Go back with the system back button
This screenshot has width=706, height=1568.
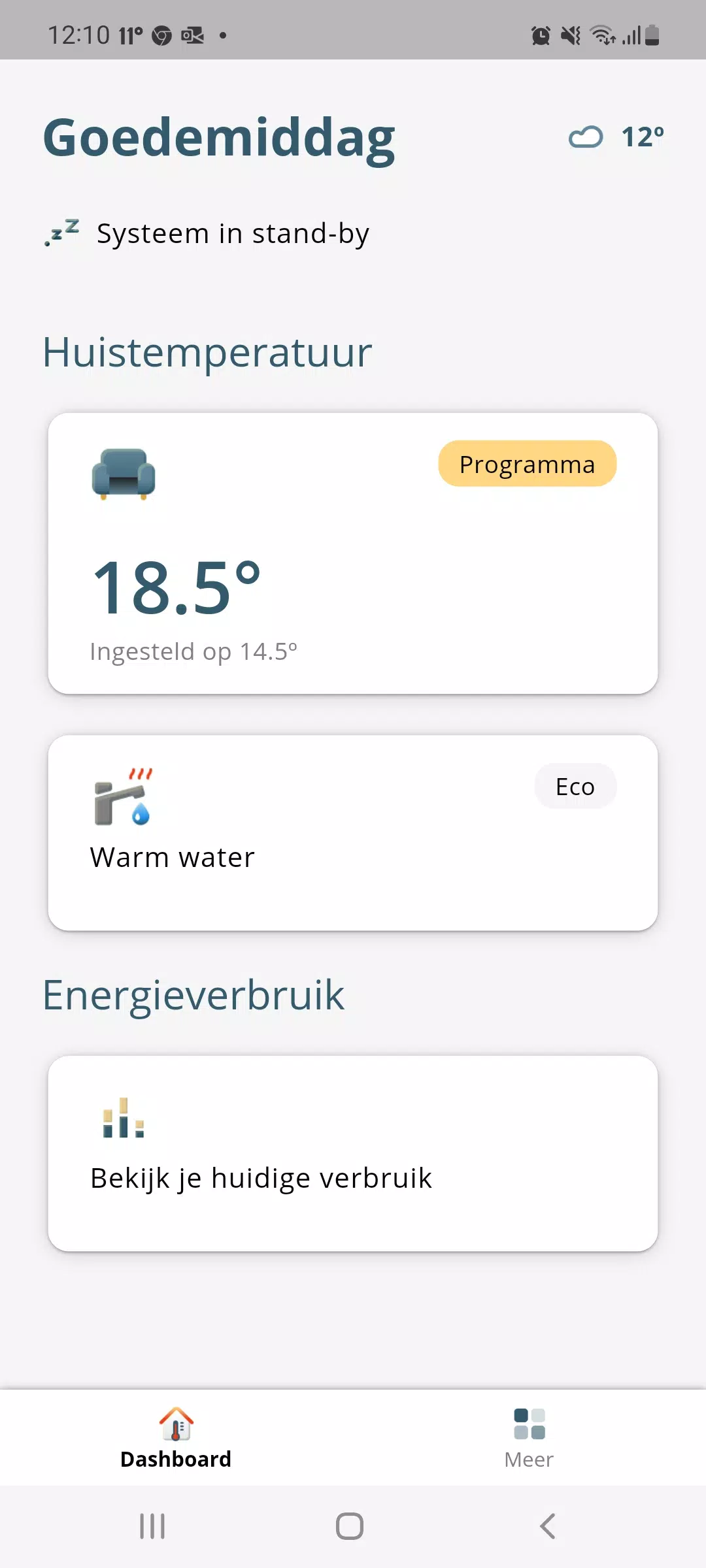click(548, 1526)
